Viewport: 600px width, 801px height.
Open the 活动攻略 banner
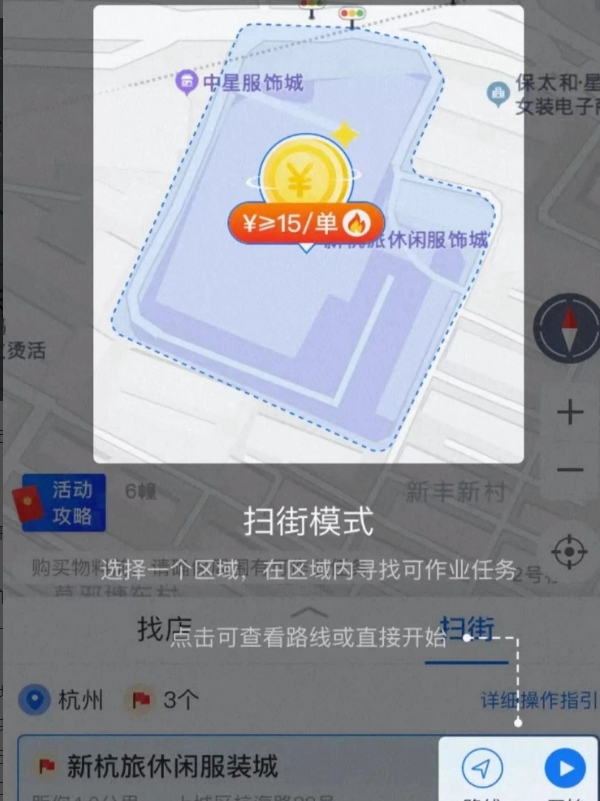(x=62, y=501)
